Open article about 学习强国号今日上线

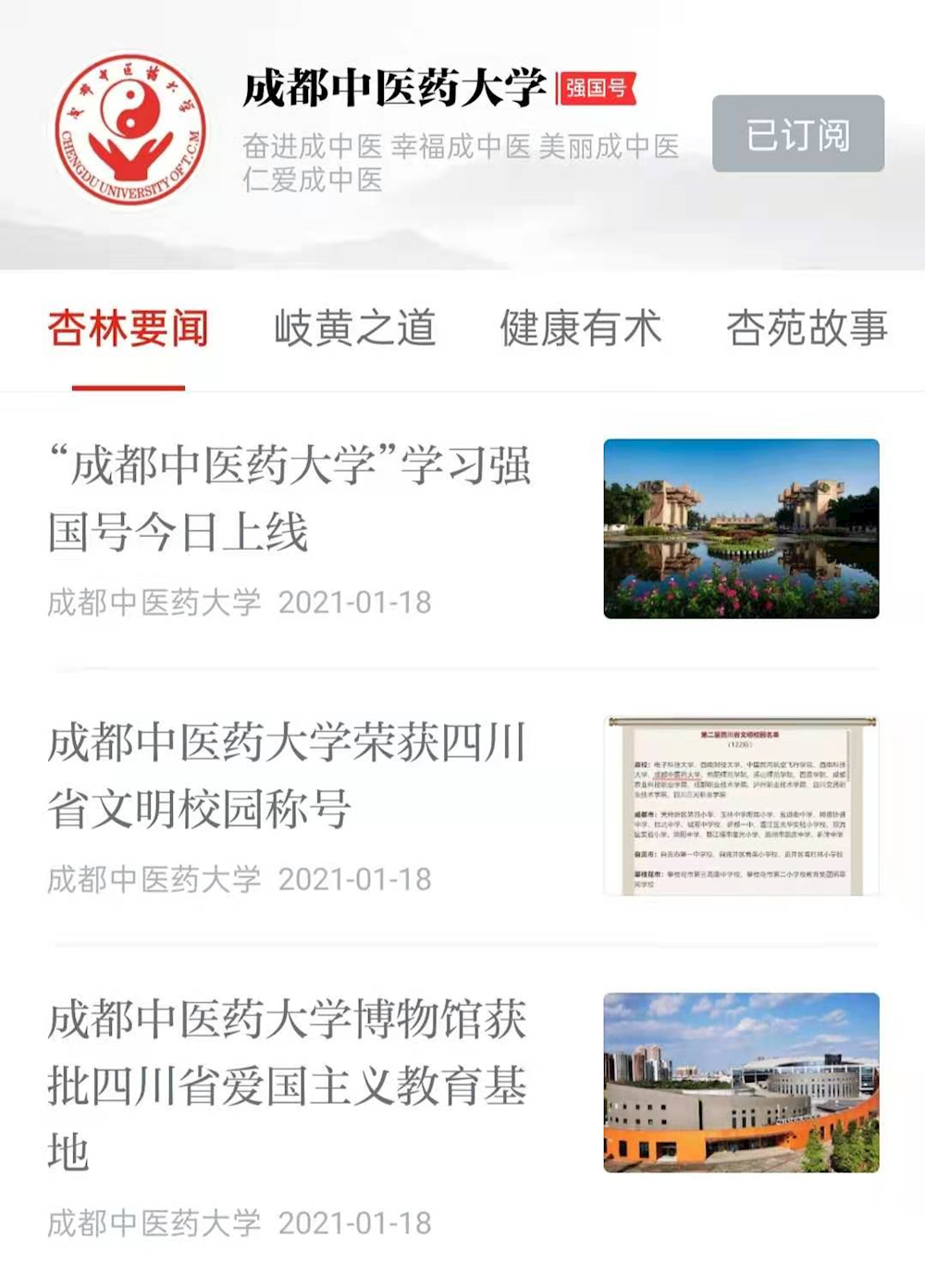[290, 499]
